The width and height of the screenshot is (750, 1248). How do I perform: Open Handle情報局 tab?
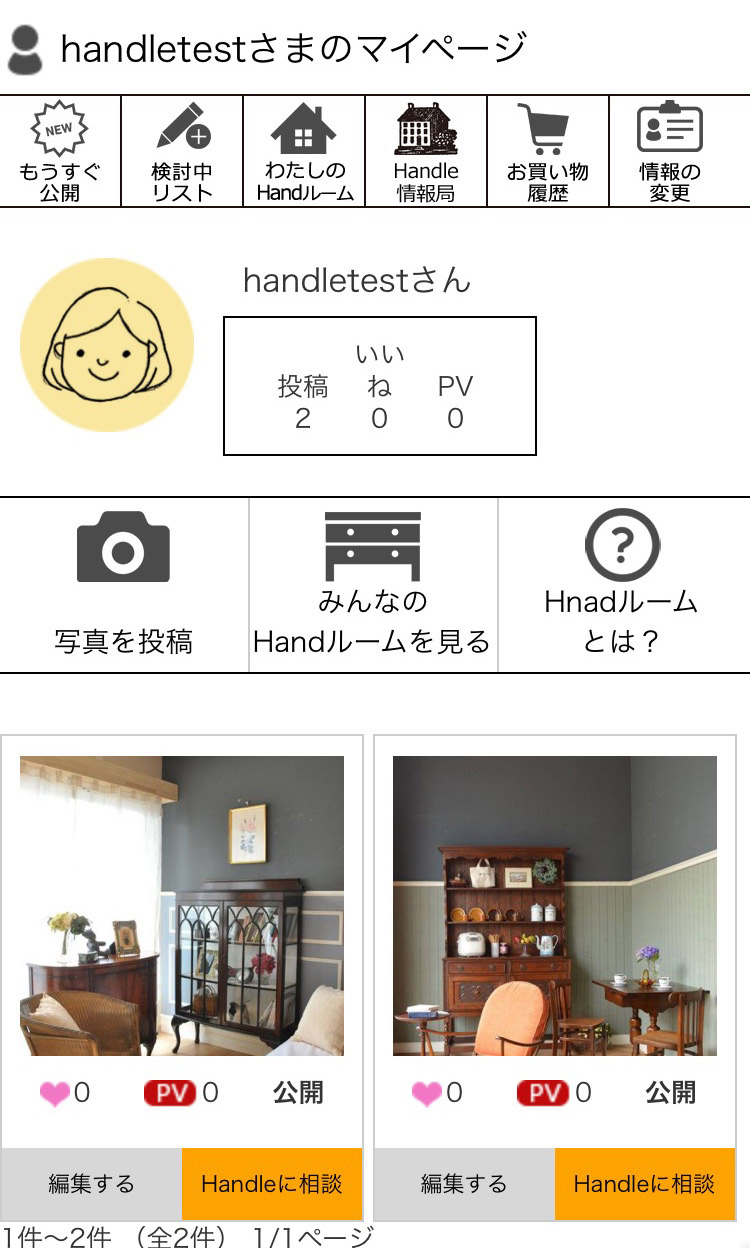pos(426,151)
